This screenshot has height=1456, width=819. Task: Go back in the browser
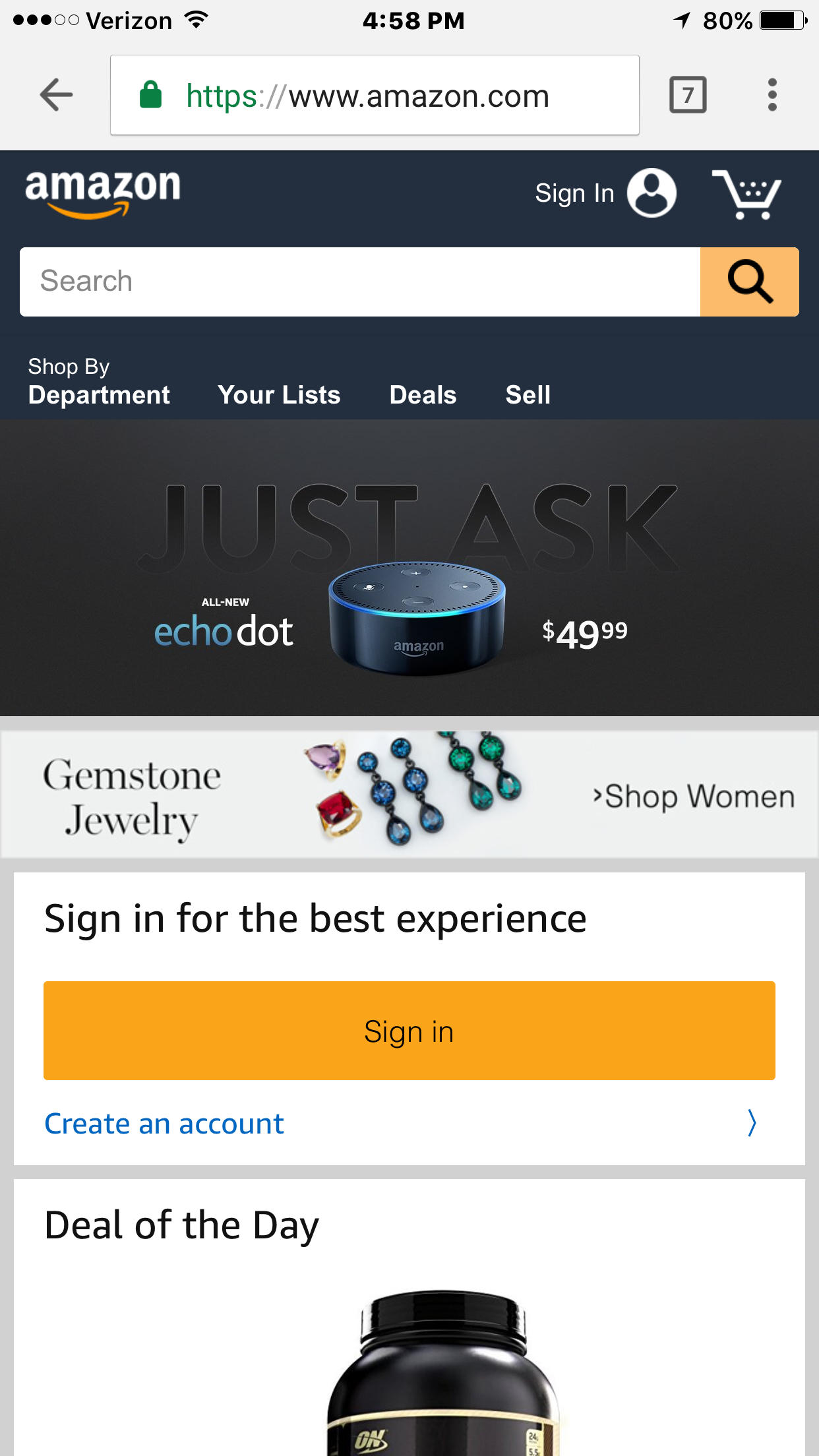pyautogui.click(x=56, y=95)
